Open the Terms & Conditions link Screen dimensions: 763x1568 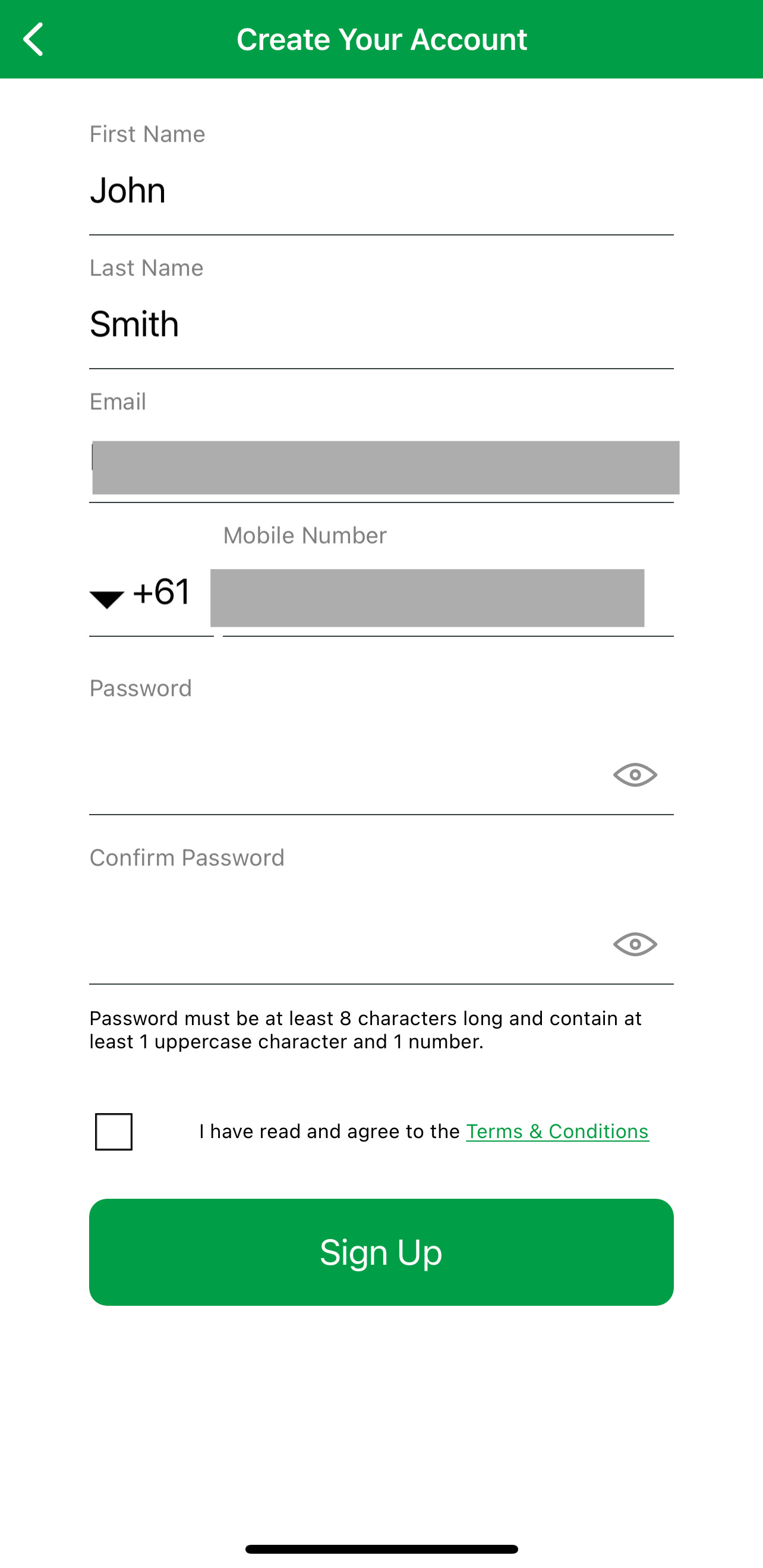click(557, 1132)
